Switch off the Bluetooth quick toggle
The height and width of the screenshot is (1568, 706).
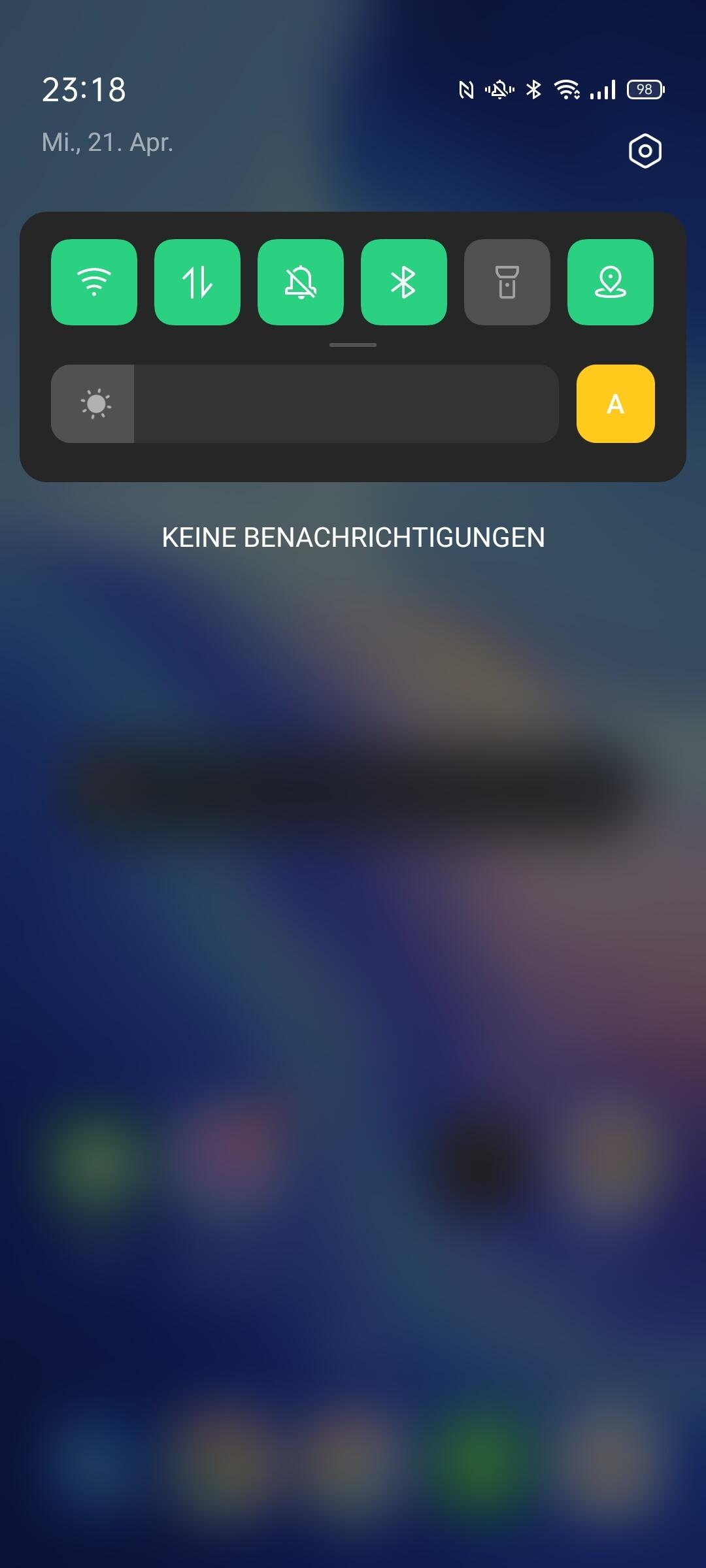pos(404,282)
